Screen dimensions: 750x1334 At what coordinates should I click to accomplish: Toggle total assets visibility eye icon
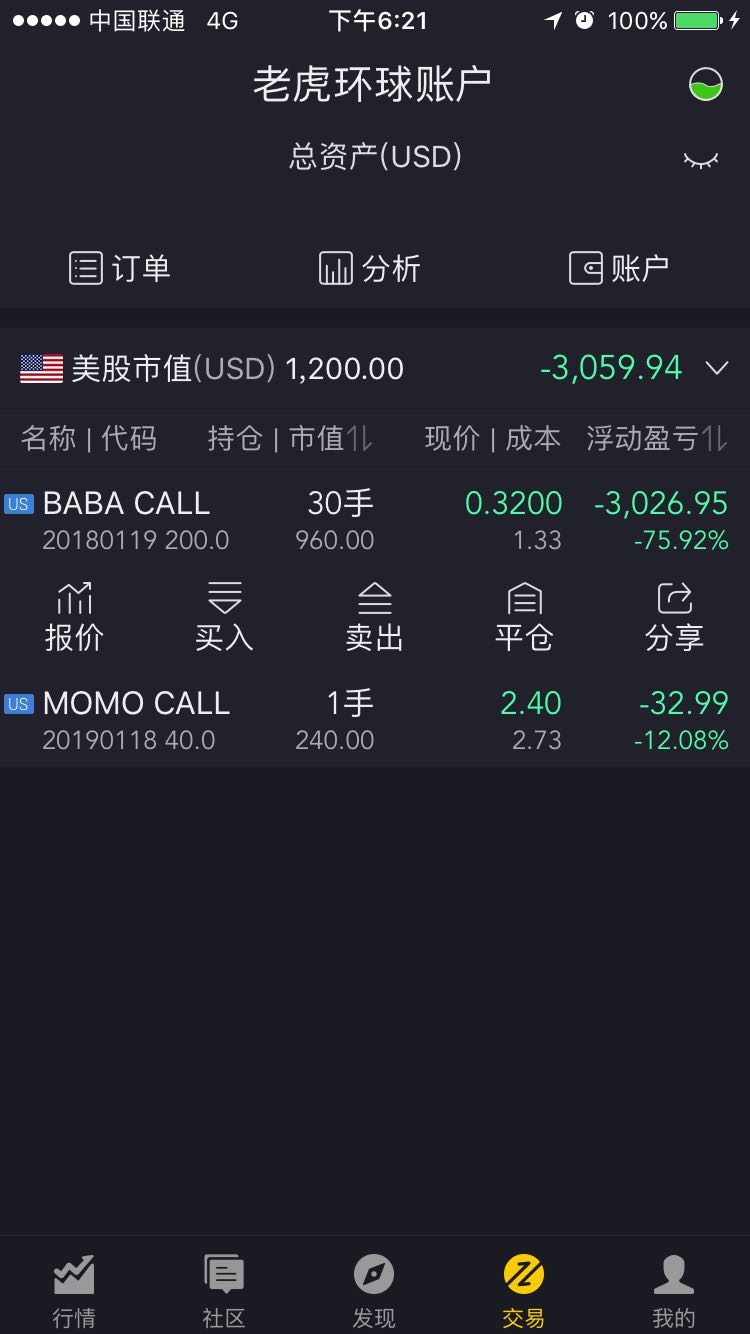[x=701, y=159]
